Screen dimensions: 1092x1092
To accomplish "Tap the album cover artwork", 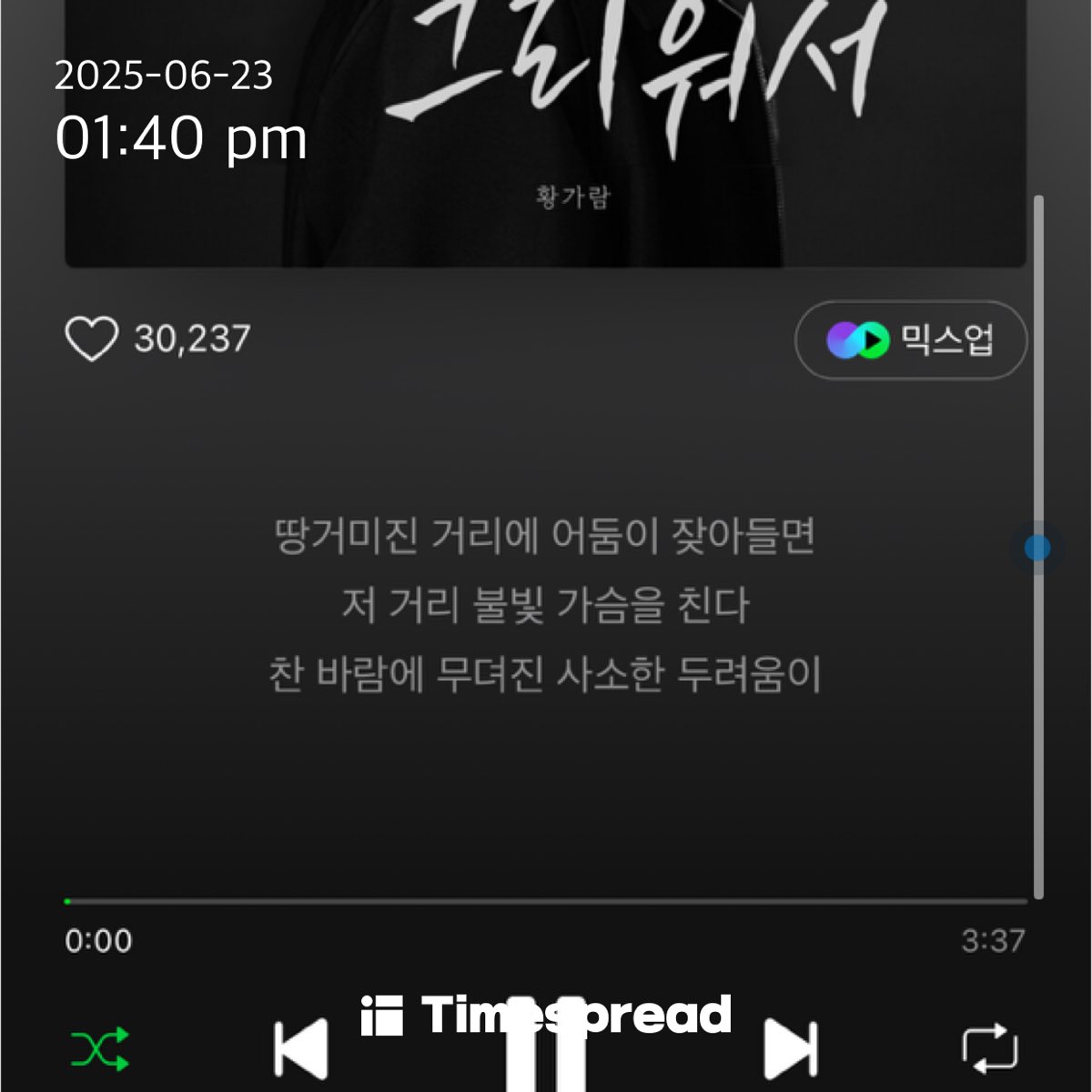I will (546, 136).
